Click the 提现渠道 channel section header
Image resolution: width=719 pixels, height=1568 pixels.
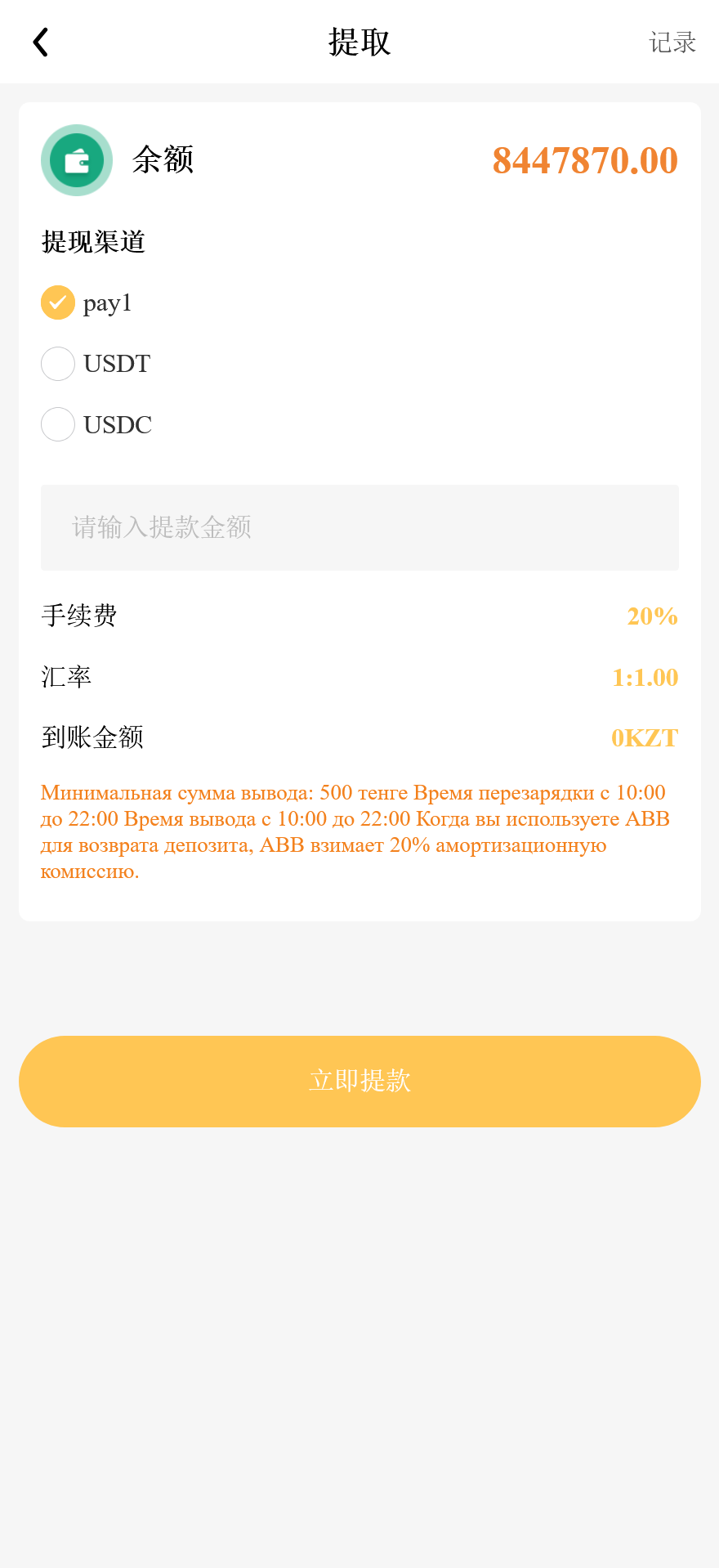(x=93, y=242)
